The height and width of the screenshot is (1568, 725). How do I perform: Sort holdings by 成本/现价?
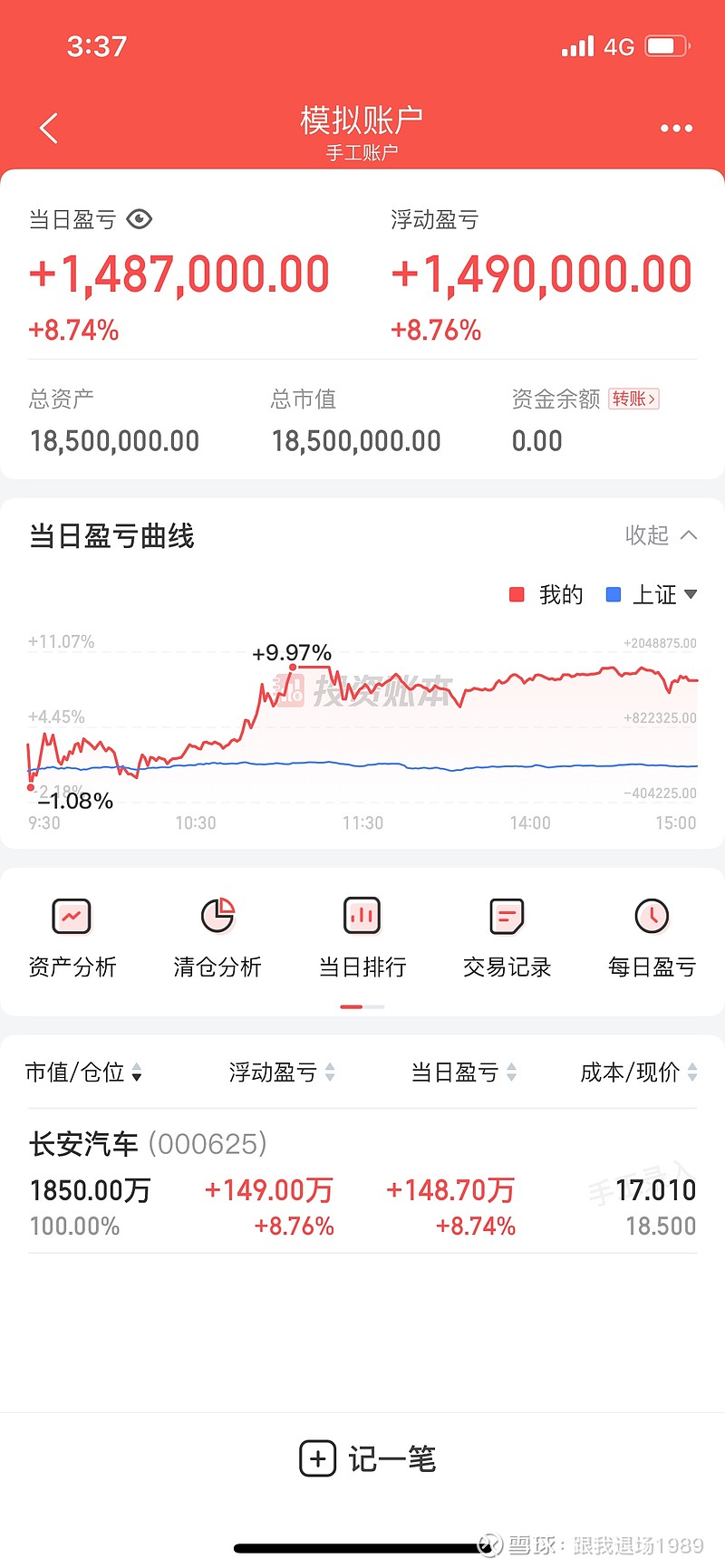[639, 1073]
